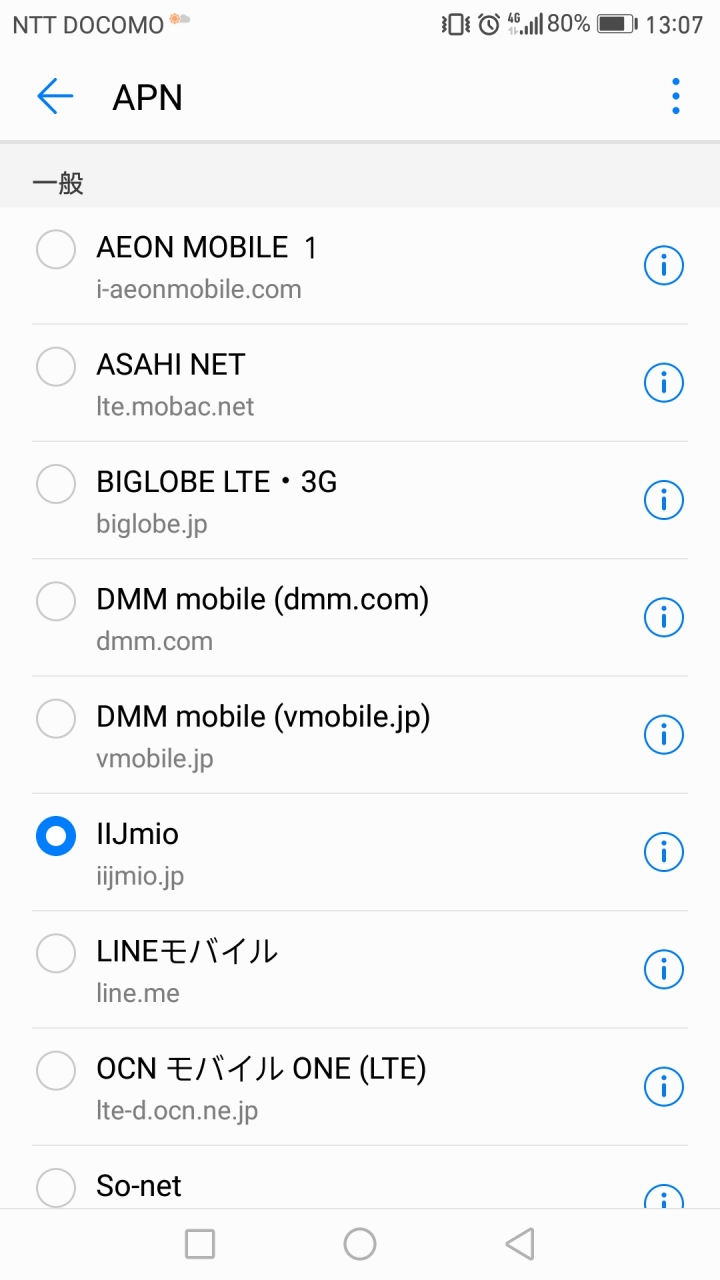Open info for DMM mobile (dmm.com)

[663, 617]
